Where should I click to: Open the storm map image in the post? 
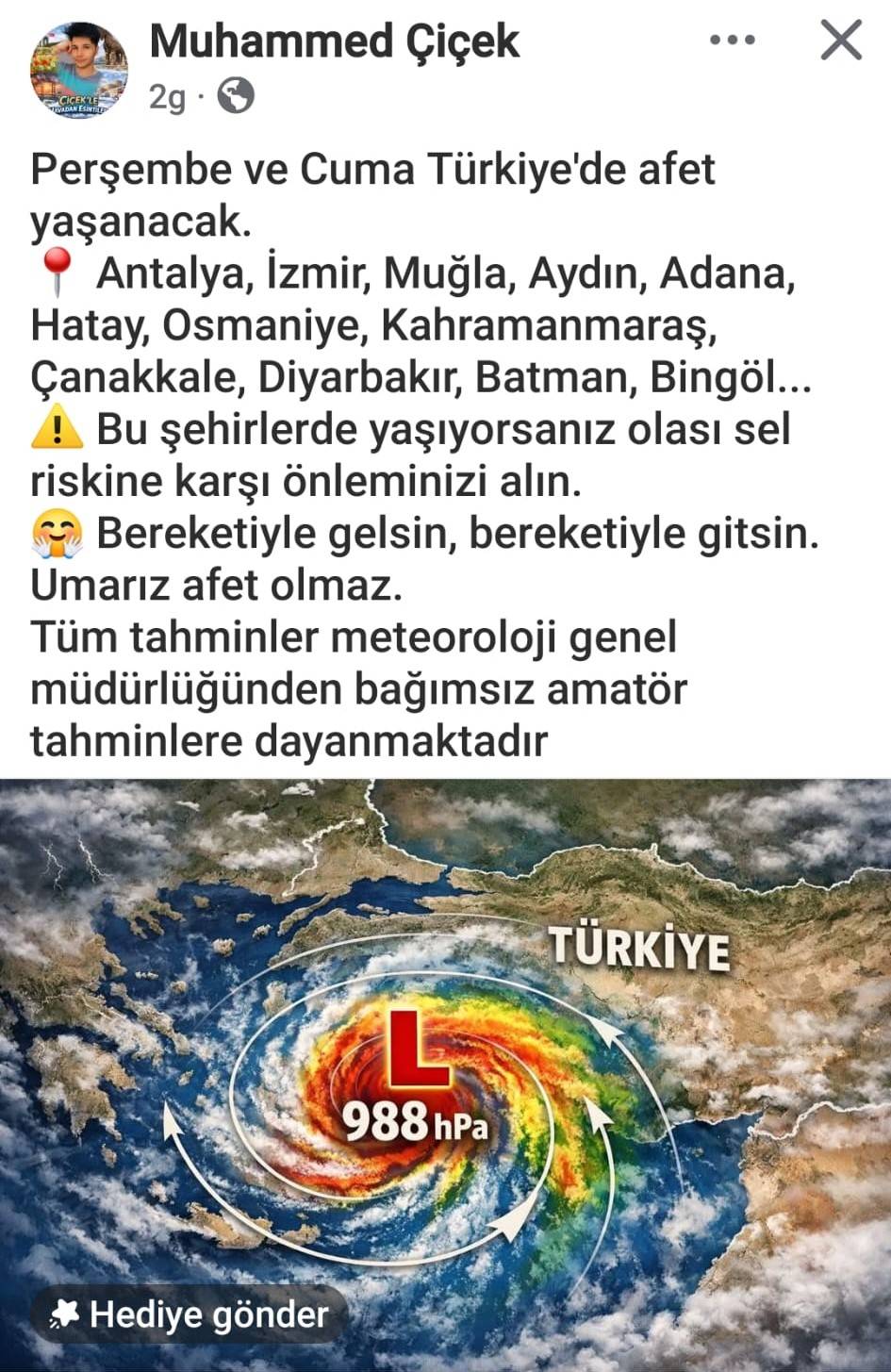coord(445,1037)
